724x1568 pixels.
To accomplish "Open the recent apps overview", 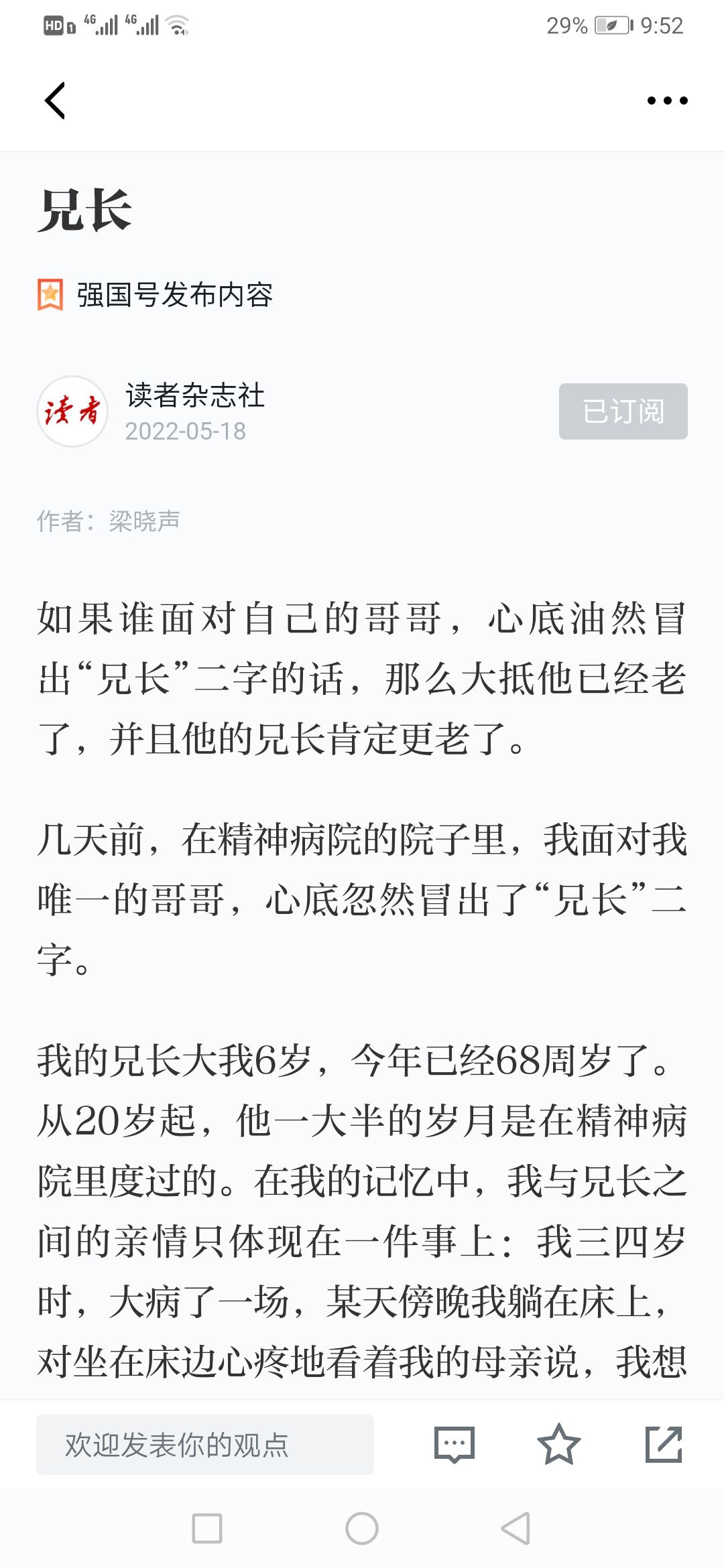I will pos(207,1528).
